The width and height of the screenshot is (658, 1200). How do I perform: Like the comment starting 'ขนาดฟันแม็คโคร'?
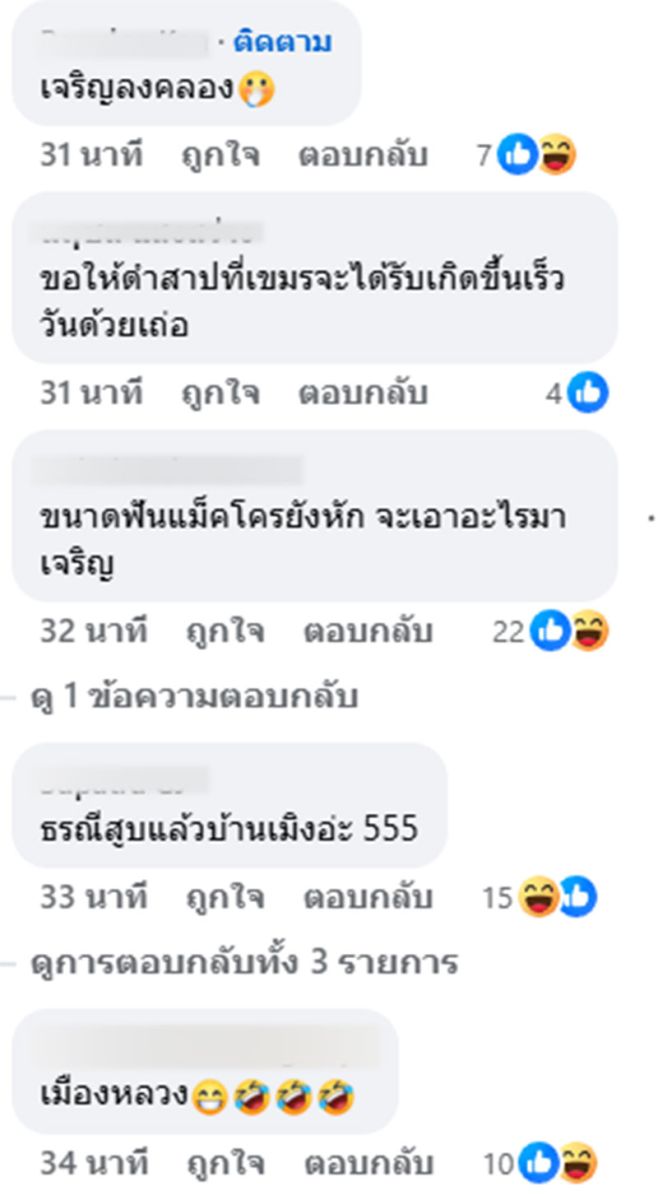[x=225, y=632]
